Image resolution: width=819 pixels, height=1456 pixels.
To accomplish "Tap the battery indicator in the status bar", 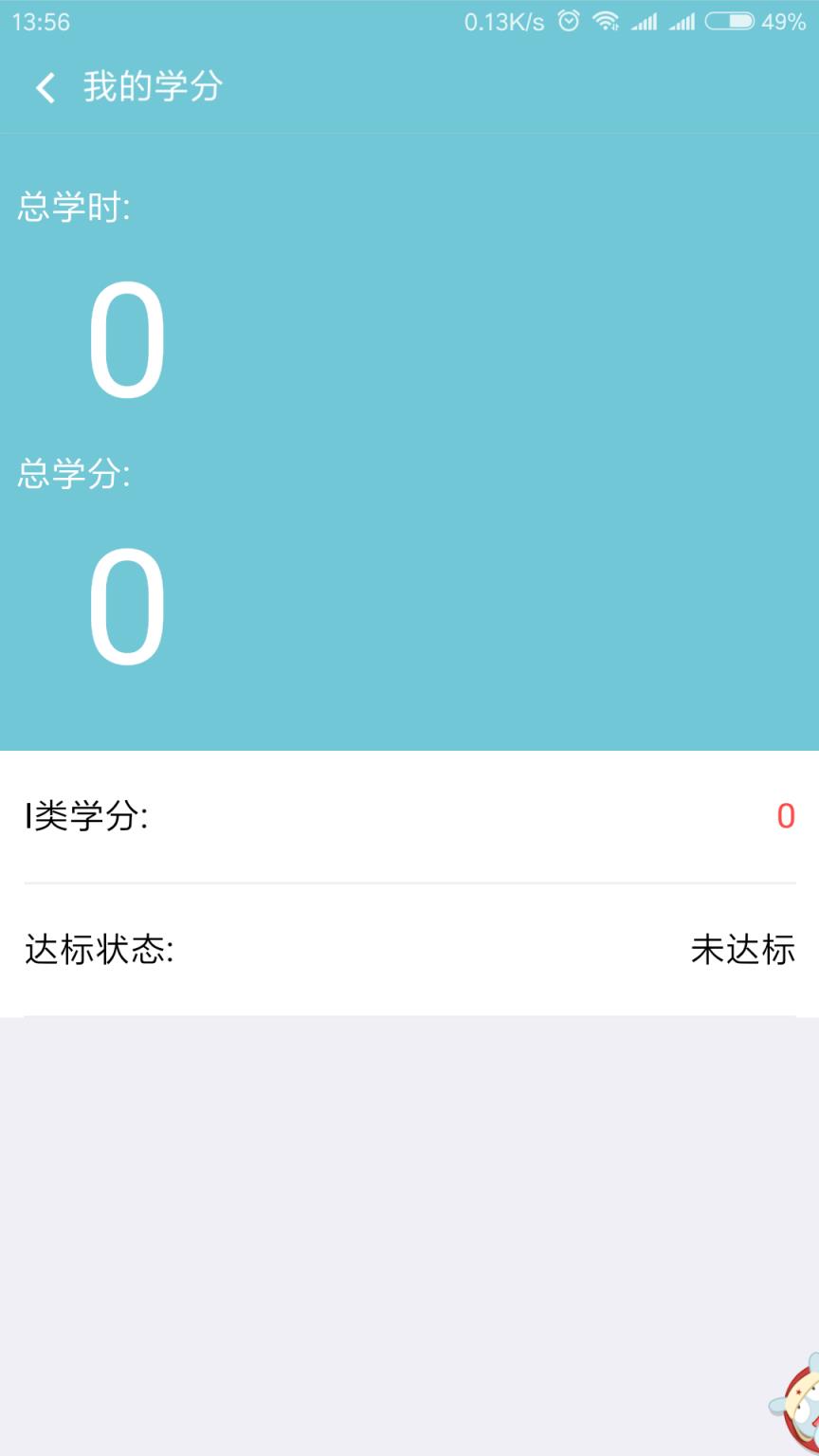I will (x=730, y=21).
